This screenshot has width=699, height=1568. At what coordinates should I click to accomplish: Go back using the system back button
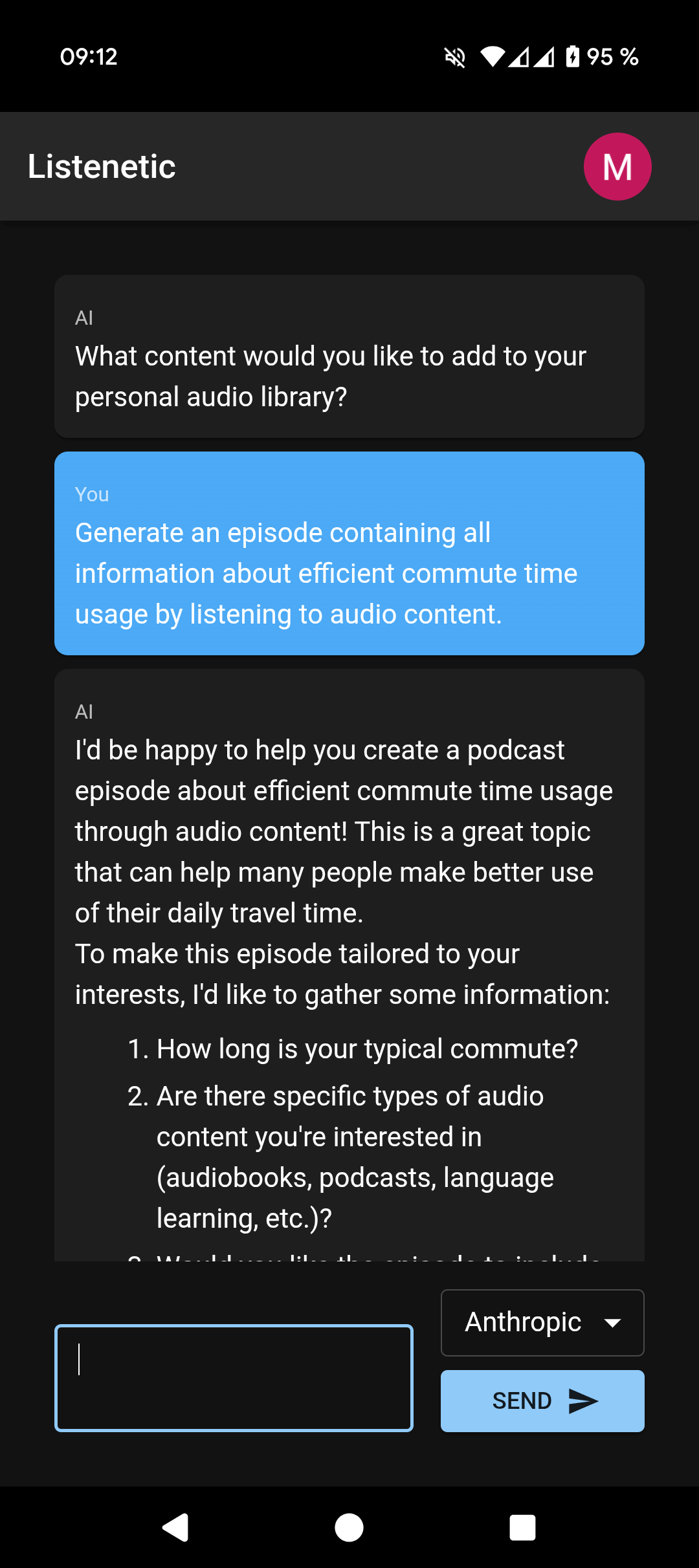point(175,1527)
